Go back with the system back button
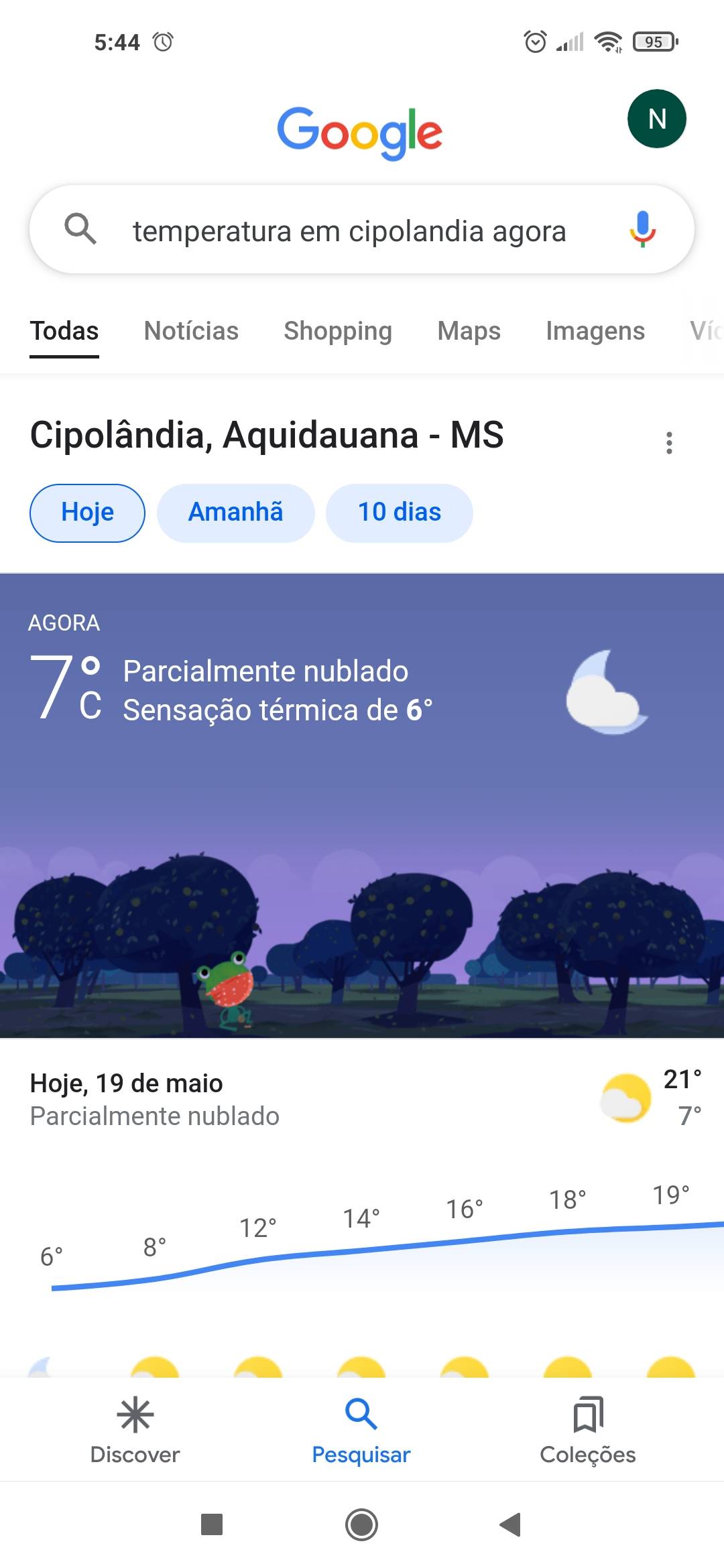This screenshot has height=1568, width=724. tap(511, 1524)
